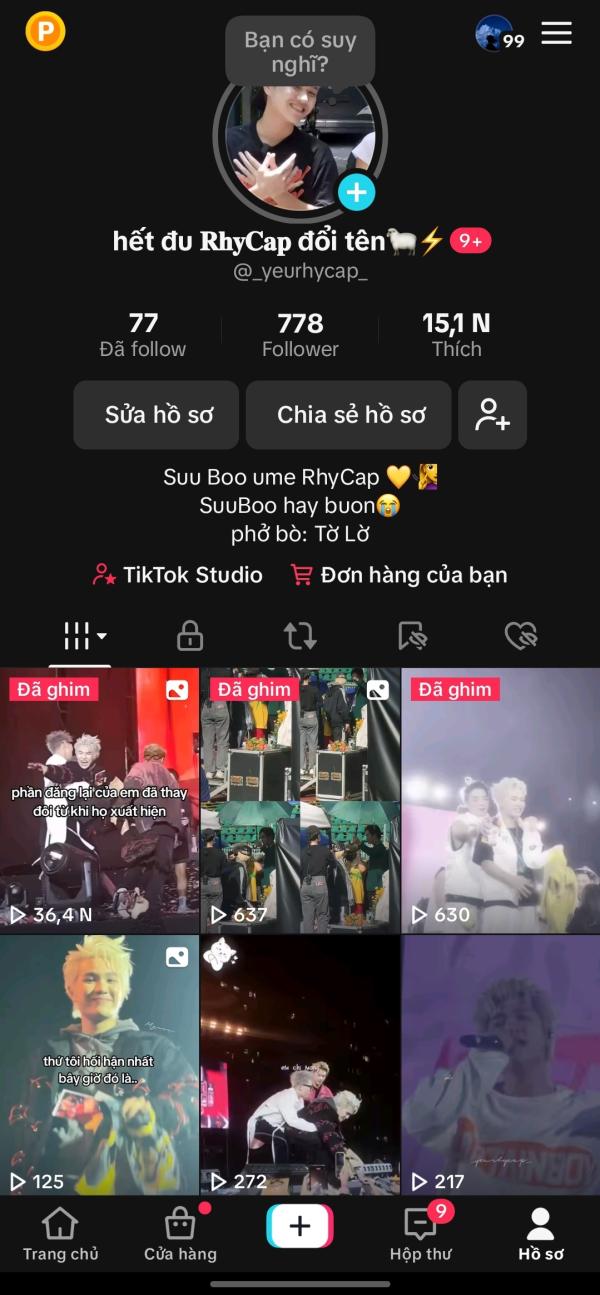Screen dimensions: 600x1295
Task: Open the coin rewards icon
Action: 45,32
